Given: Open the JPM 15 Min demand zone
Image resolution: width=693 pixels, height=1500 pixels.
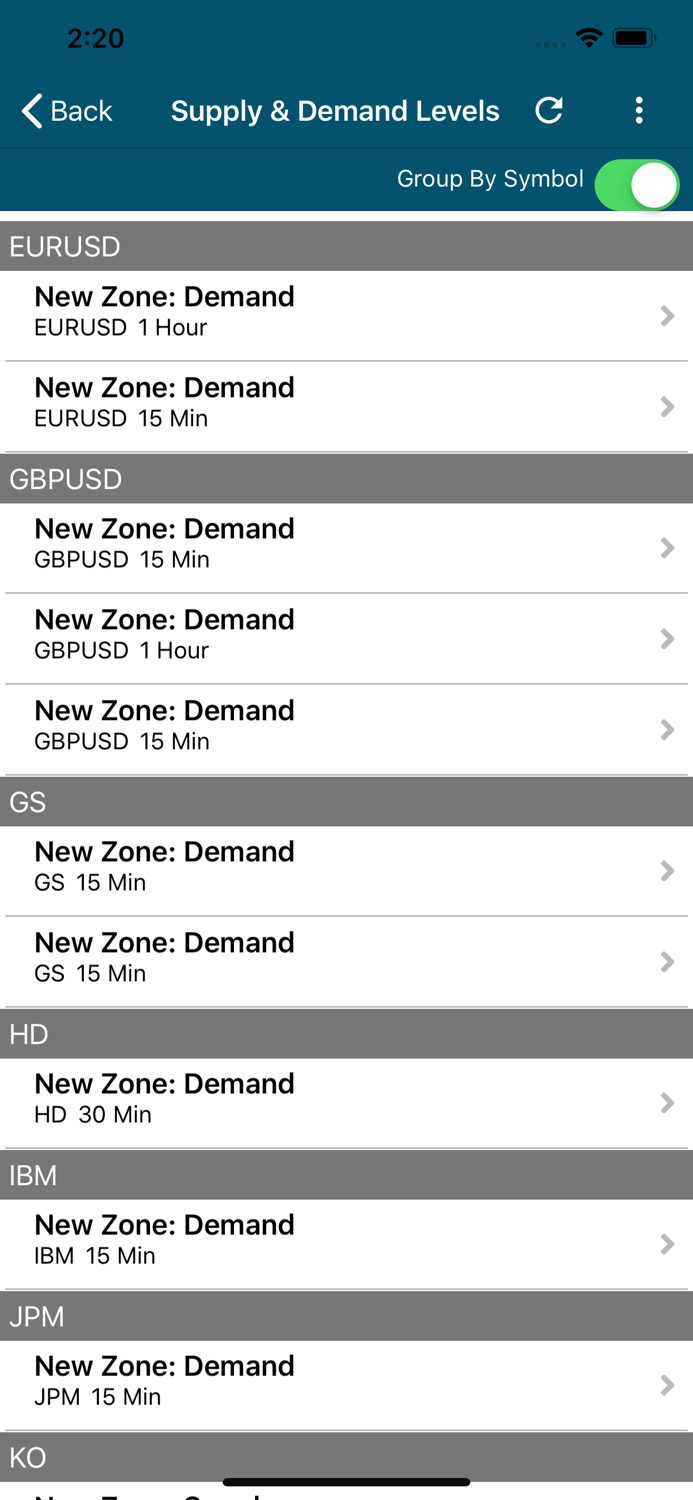Looking at the screenshot, I should [346, 1385].
